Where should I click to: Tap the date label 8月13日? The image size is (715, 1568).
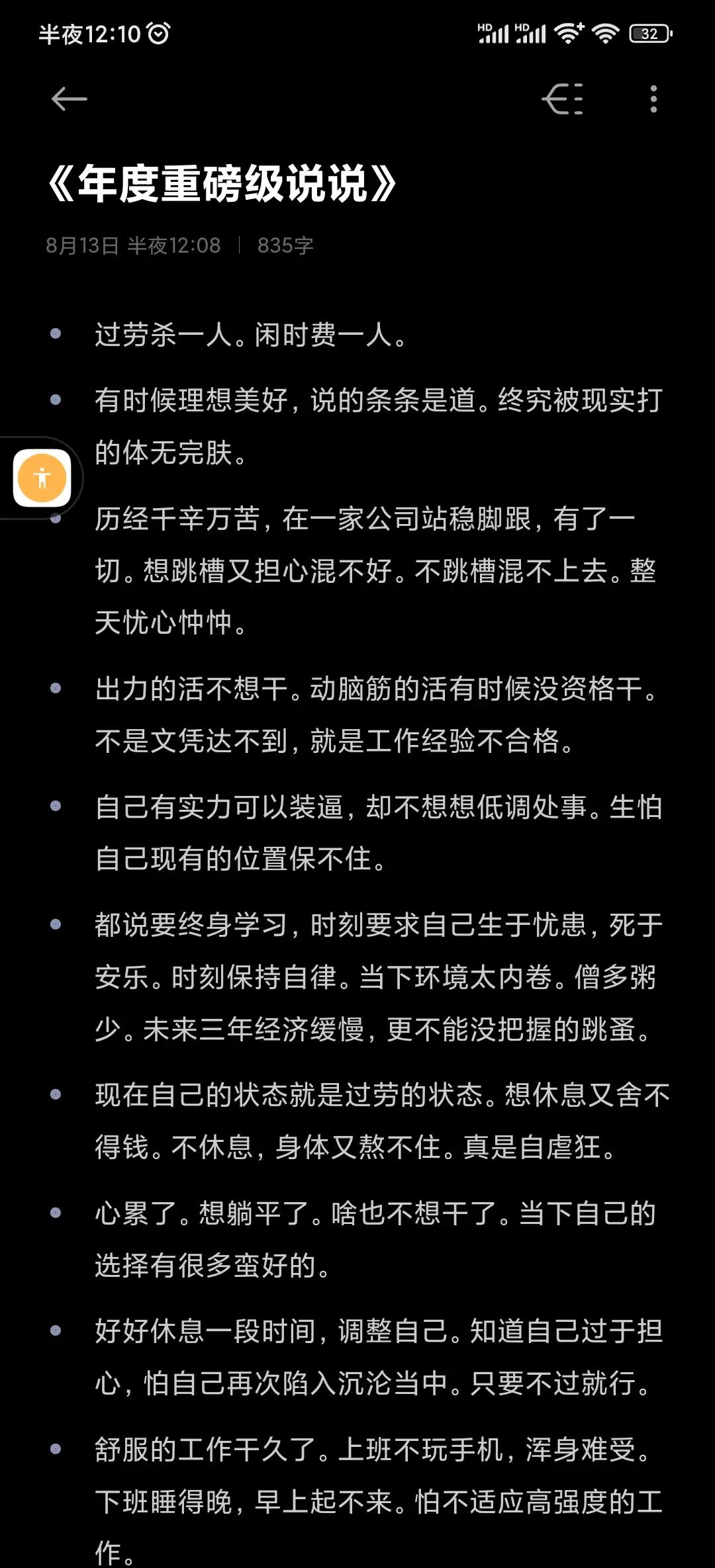click(x=83, y=245)
